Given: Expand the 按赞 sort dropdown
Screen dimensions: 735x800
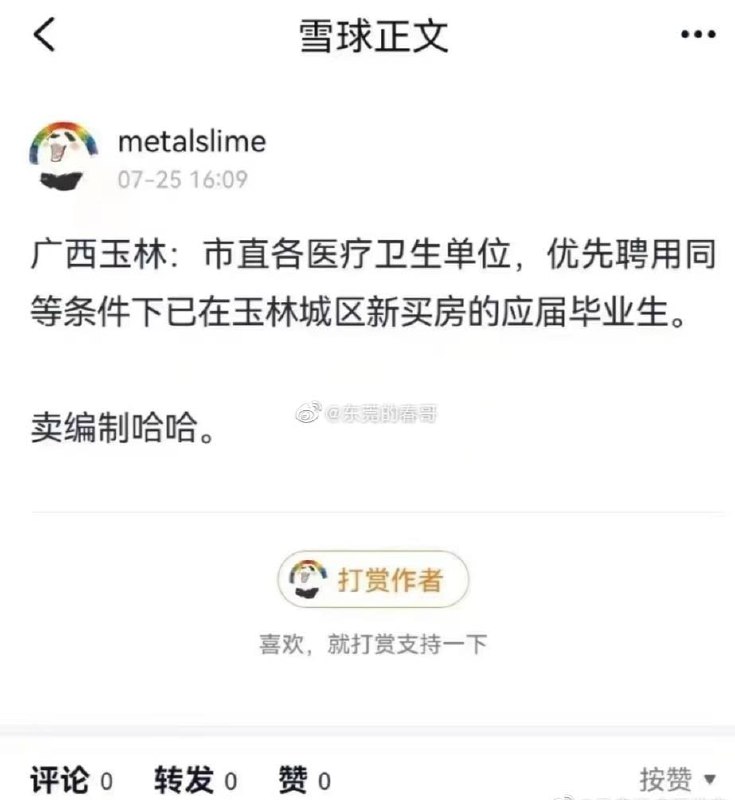Looking at the screenshot, I should [x=678, y=779].
